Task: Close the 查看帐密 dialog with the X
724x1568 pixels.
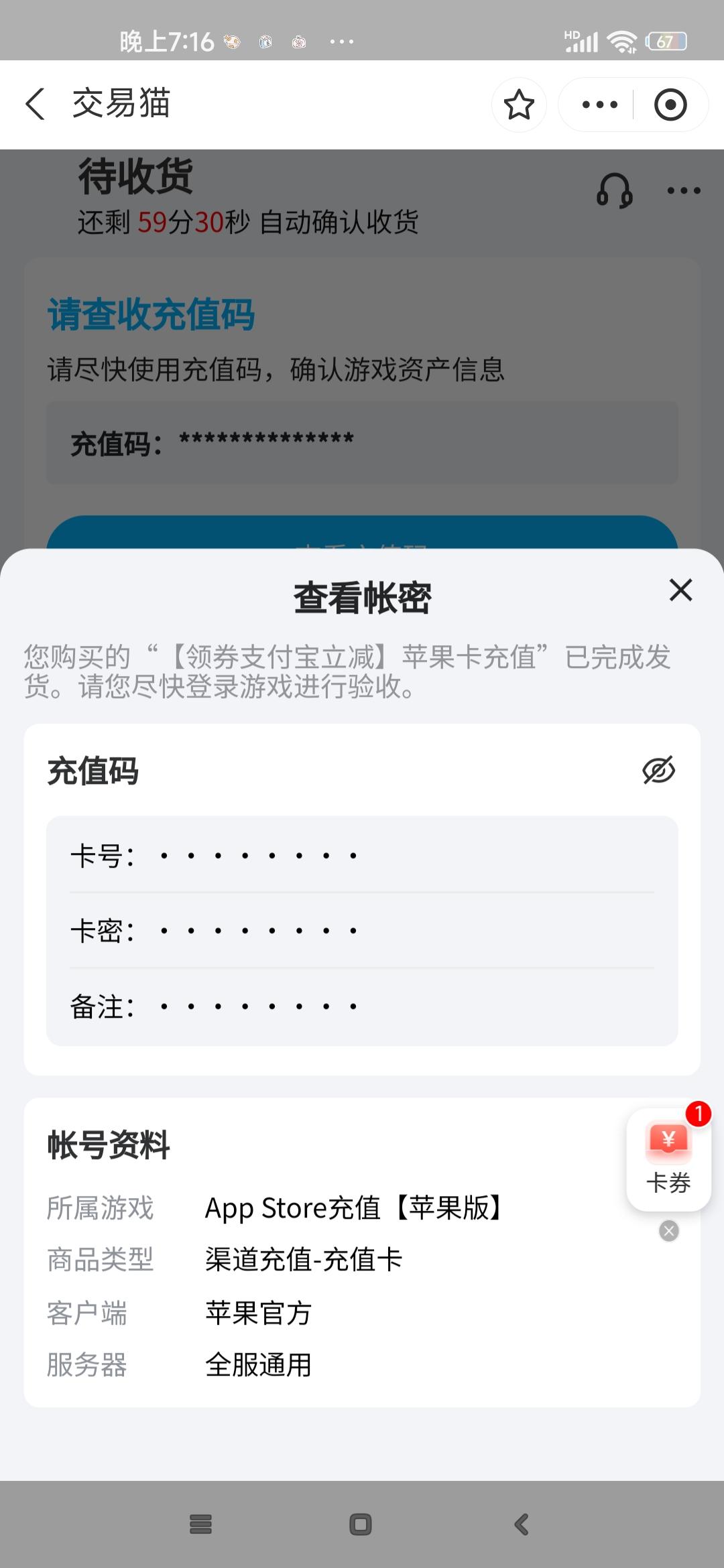Action: pos(680,591)
